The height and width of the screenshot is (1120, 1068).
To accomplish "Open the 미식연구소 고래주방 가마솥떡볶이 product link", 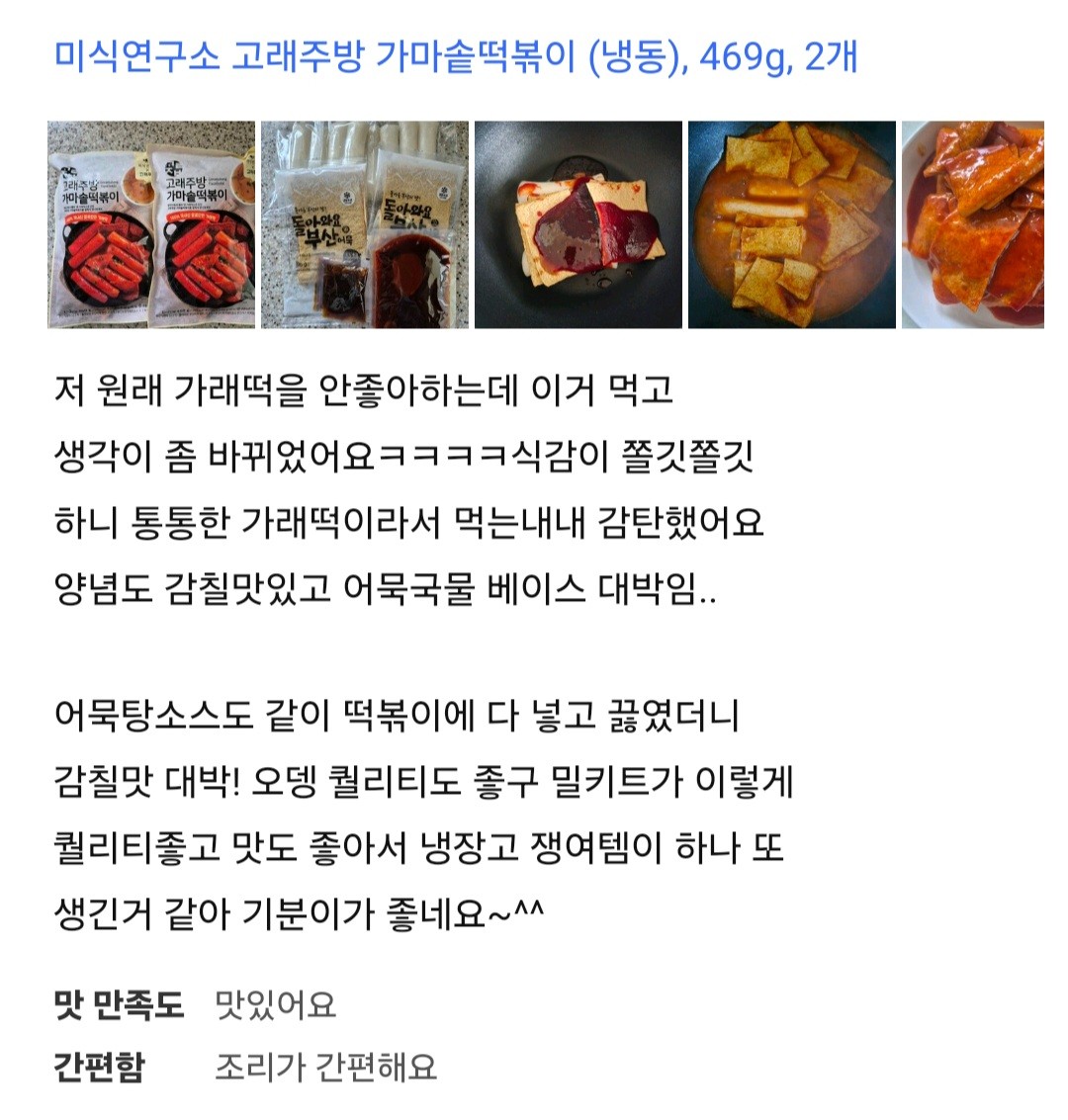I will (x=455, y=56).
